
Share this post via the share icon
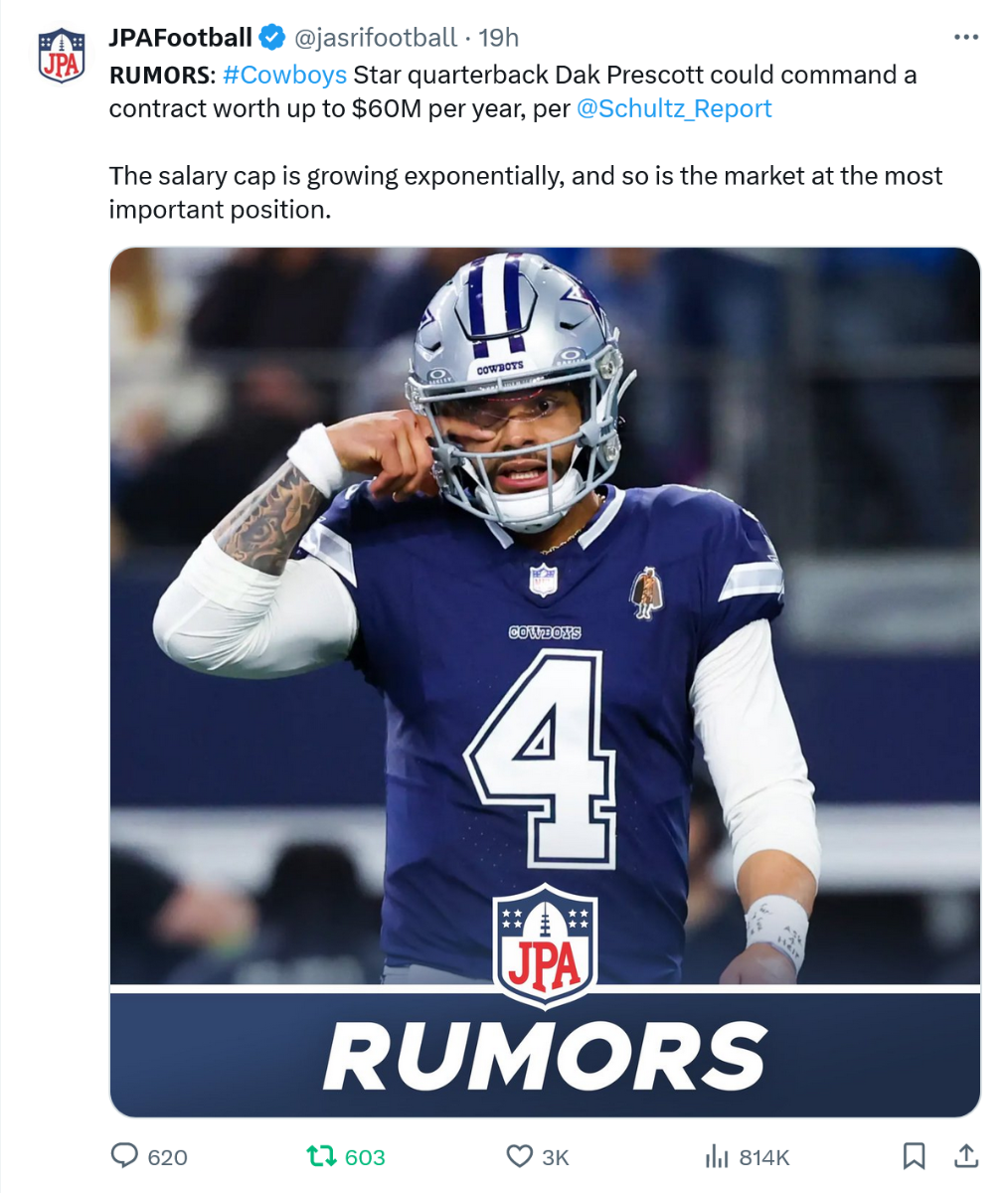[965, 1156]
